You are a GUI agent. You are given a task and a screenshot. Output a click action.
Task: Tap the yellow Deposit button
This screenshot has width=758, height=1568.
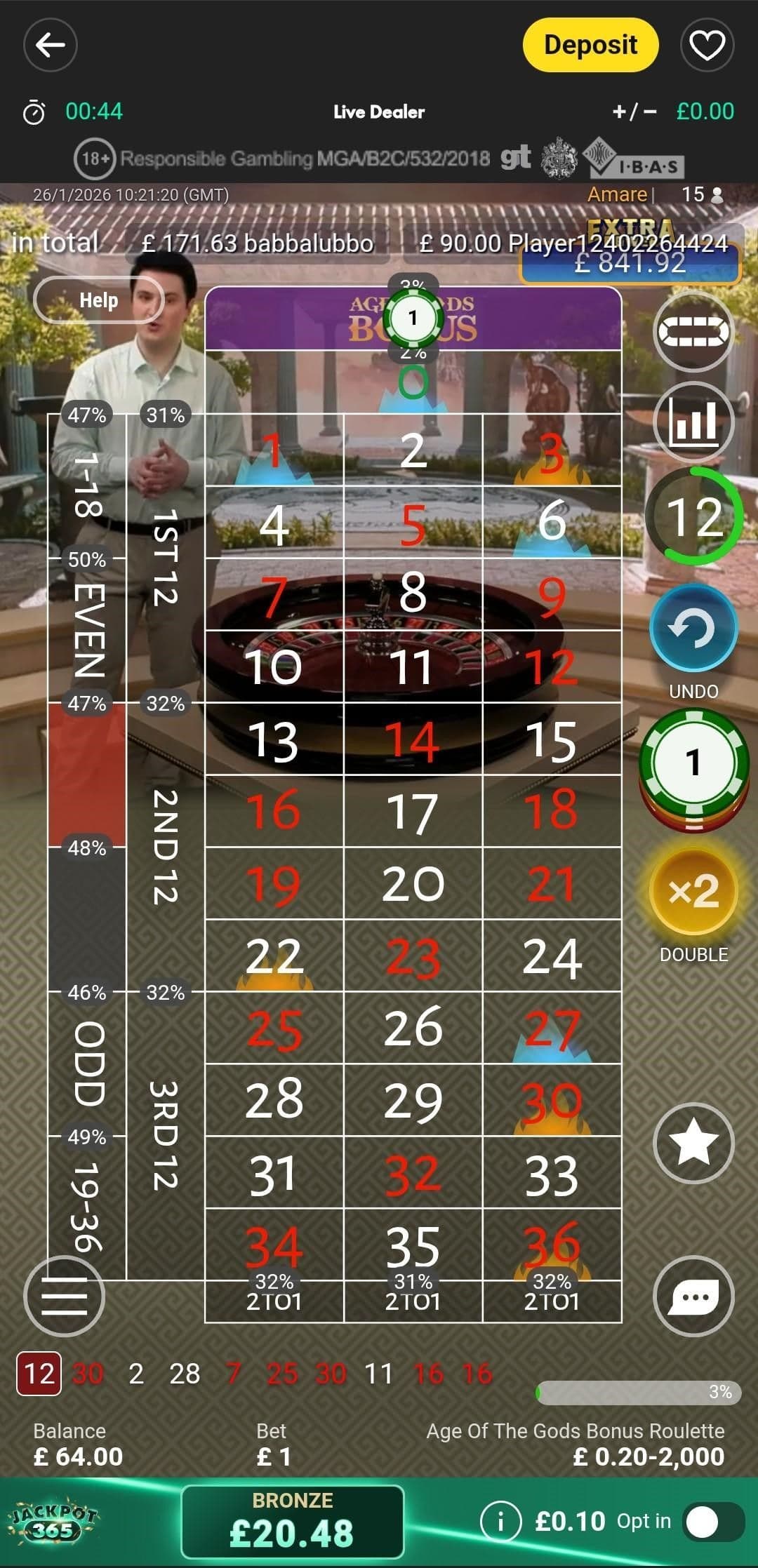tap(590, 46)
